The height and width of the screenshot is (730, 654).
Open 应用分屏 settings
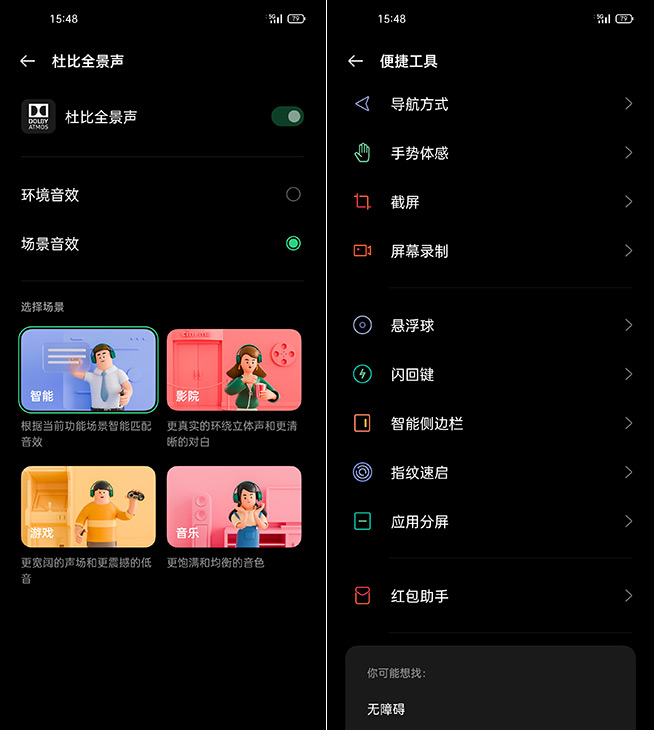pos(490,521)
